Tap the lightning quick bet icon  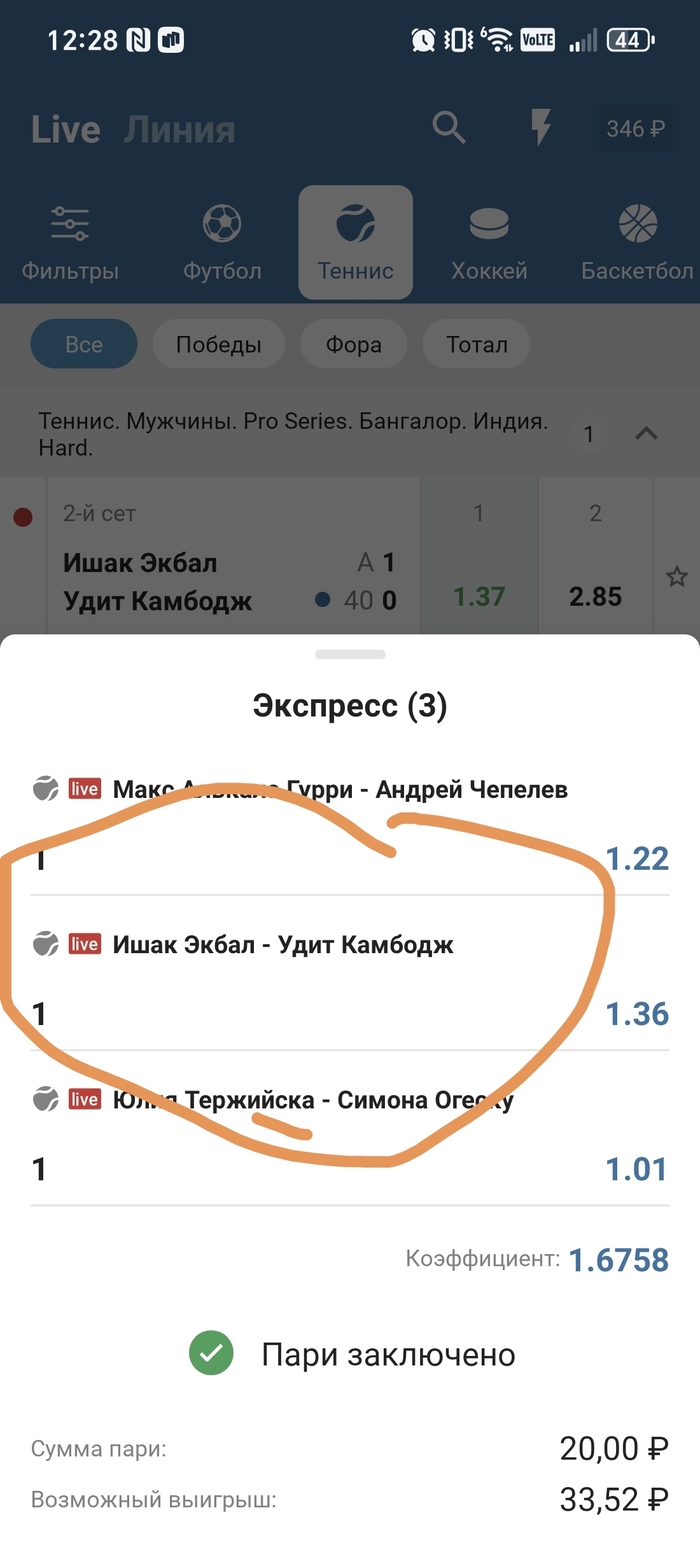tap(540, 127)
